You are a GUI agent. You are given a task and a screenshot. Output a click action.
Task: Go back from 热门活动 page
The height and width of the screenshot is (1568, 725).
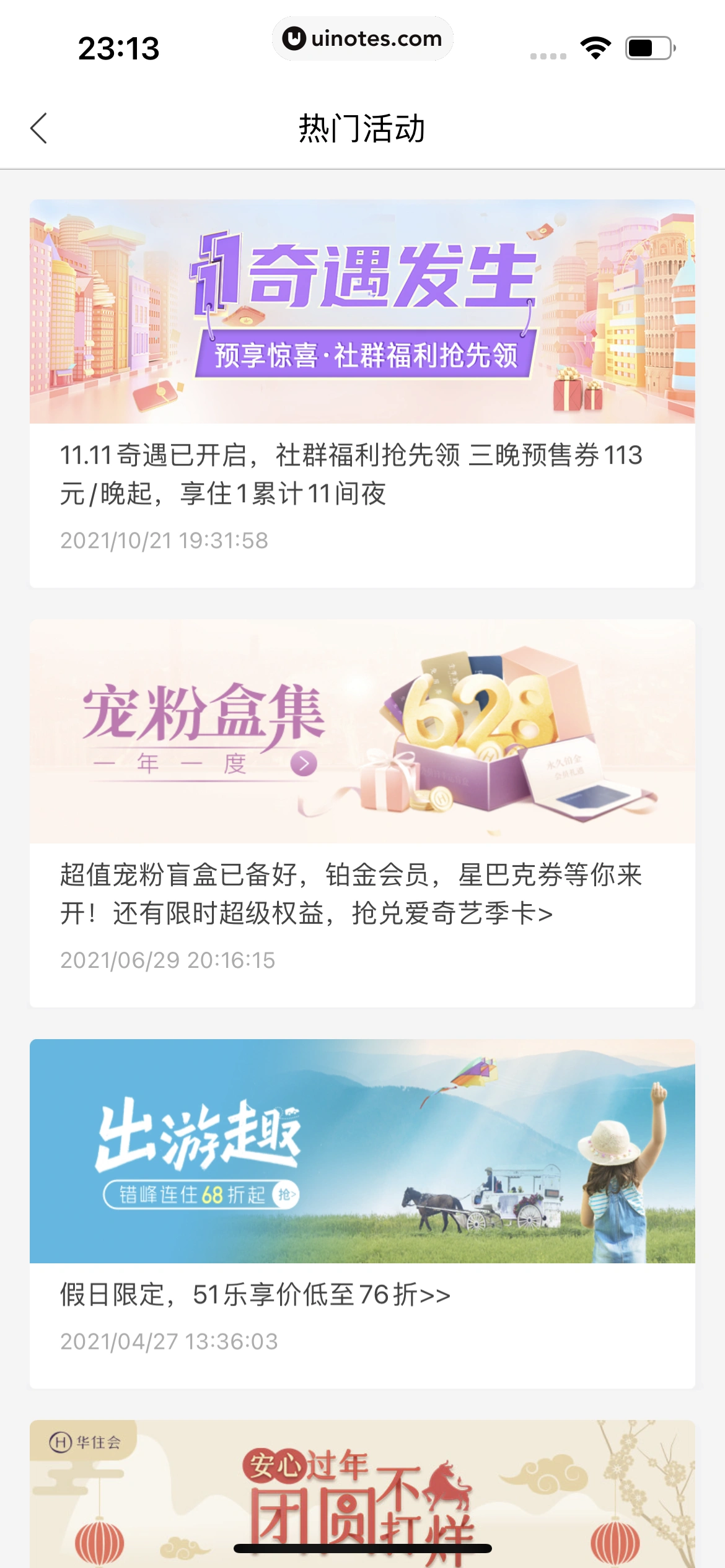click(38, 128)
